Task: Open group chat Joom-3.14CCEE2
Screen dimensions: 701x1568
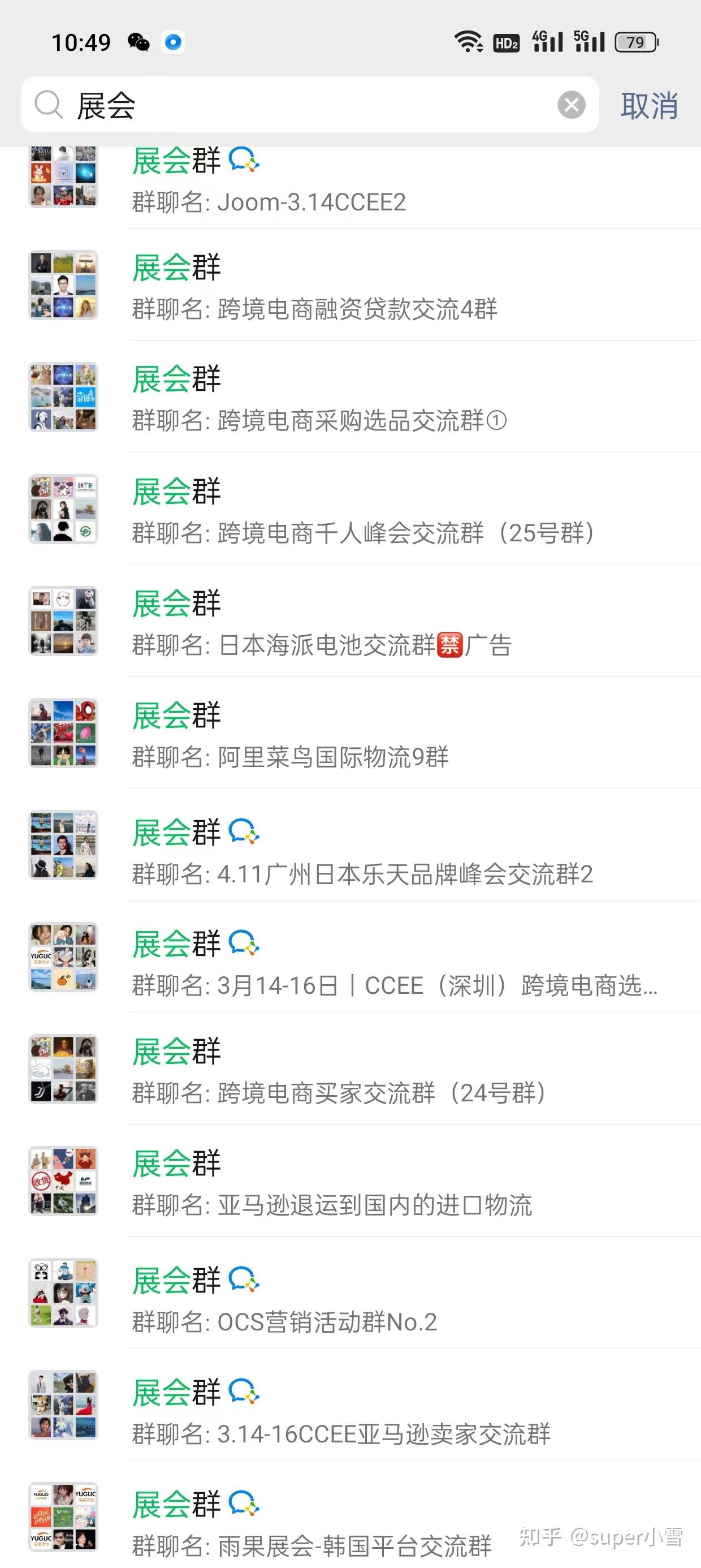Action: click(x=365, y=186)
